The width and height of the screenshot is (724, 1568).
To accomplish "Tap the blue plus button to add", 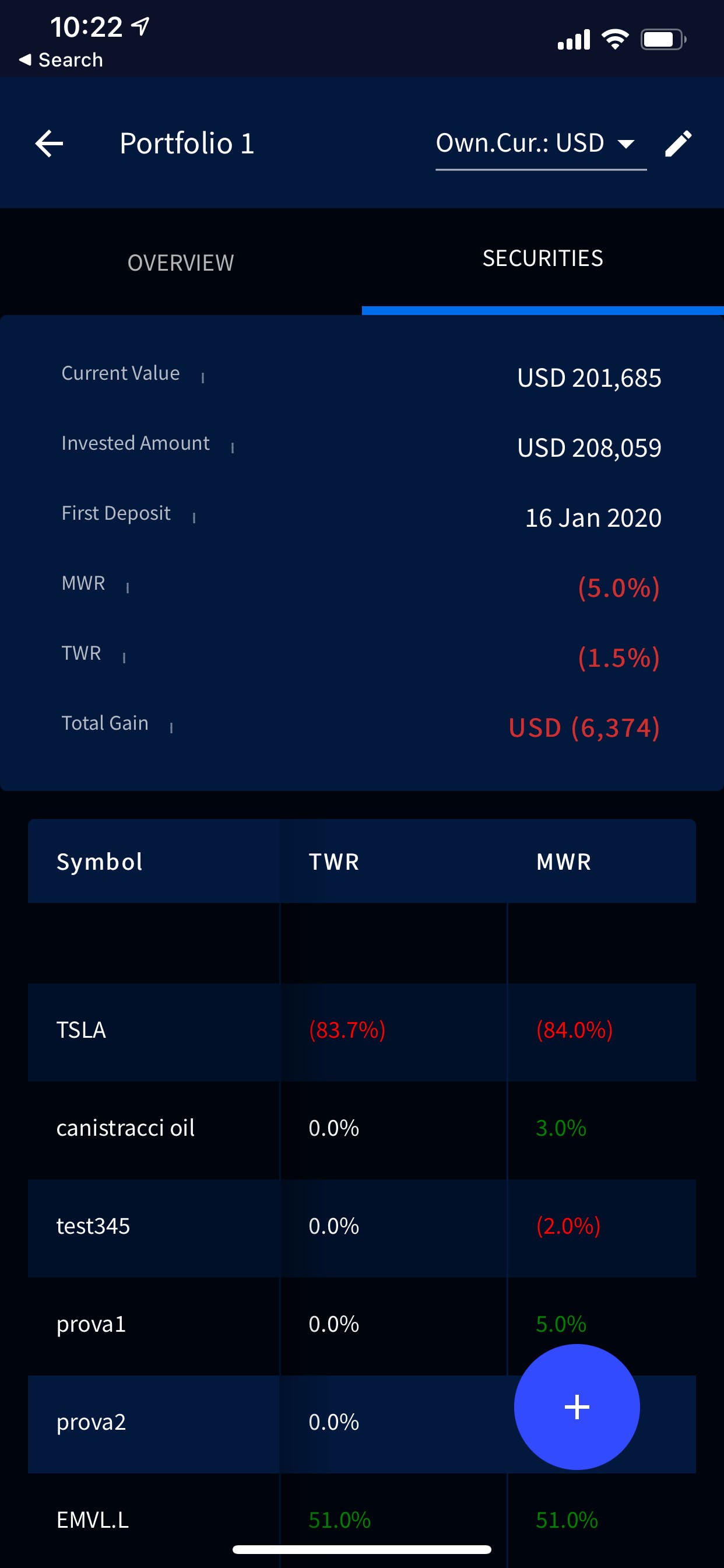I will pos(576,1406).
